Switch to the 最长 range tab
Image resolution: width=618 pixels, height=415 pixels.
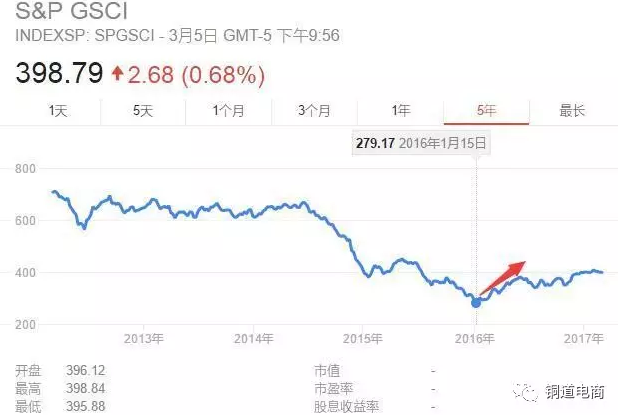pos(572,111)
